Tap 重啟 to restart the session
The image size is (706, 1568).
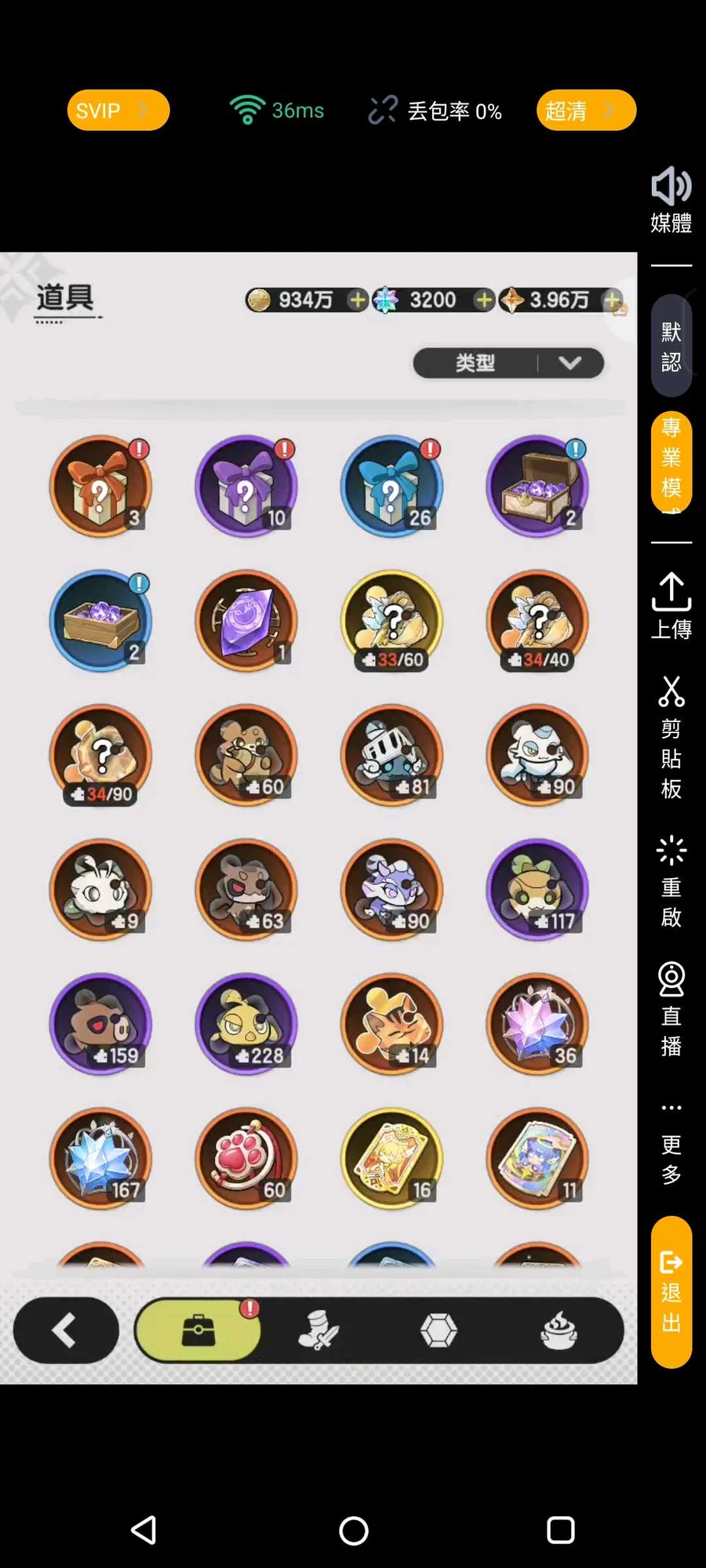(x=671, y=881)
